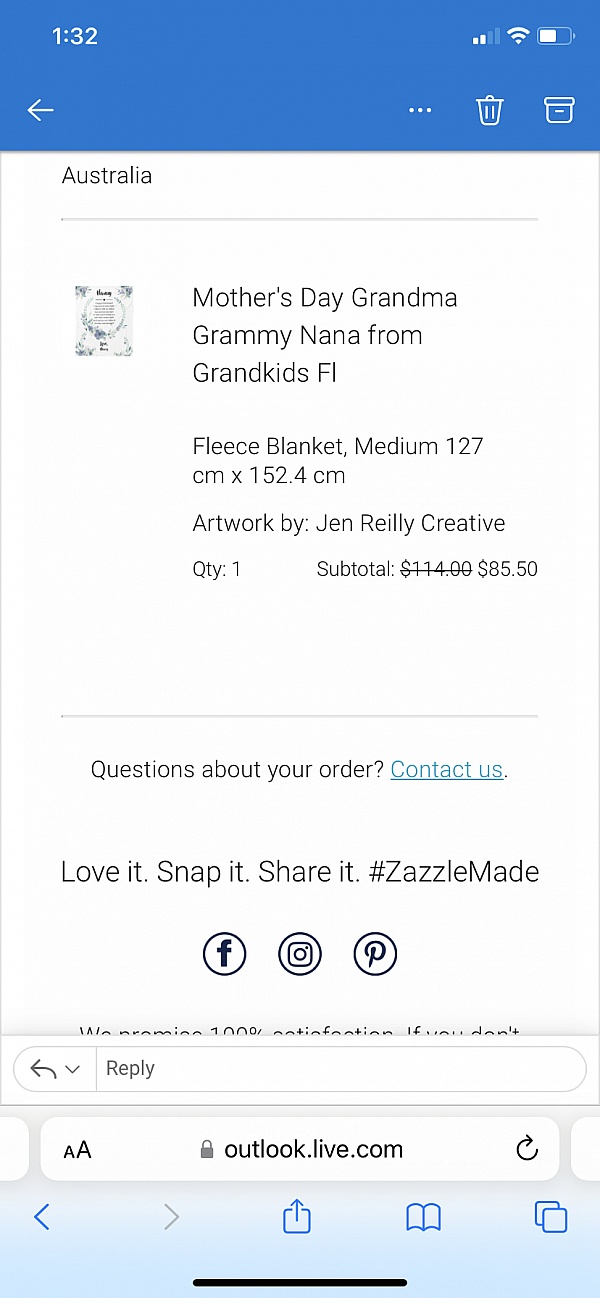
Task: Open the Safari AA text size menu
Action: click(77, 1150)
